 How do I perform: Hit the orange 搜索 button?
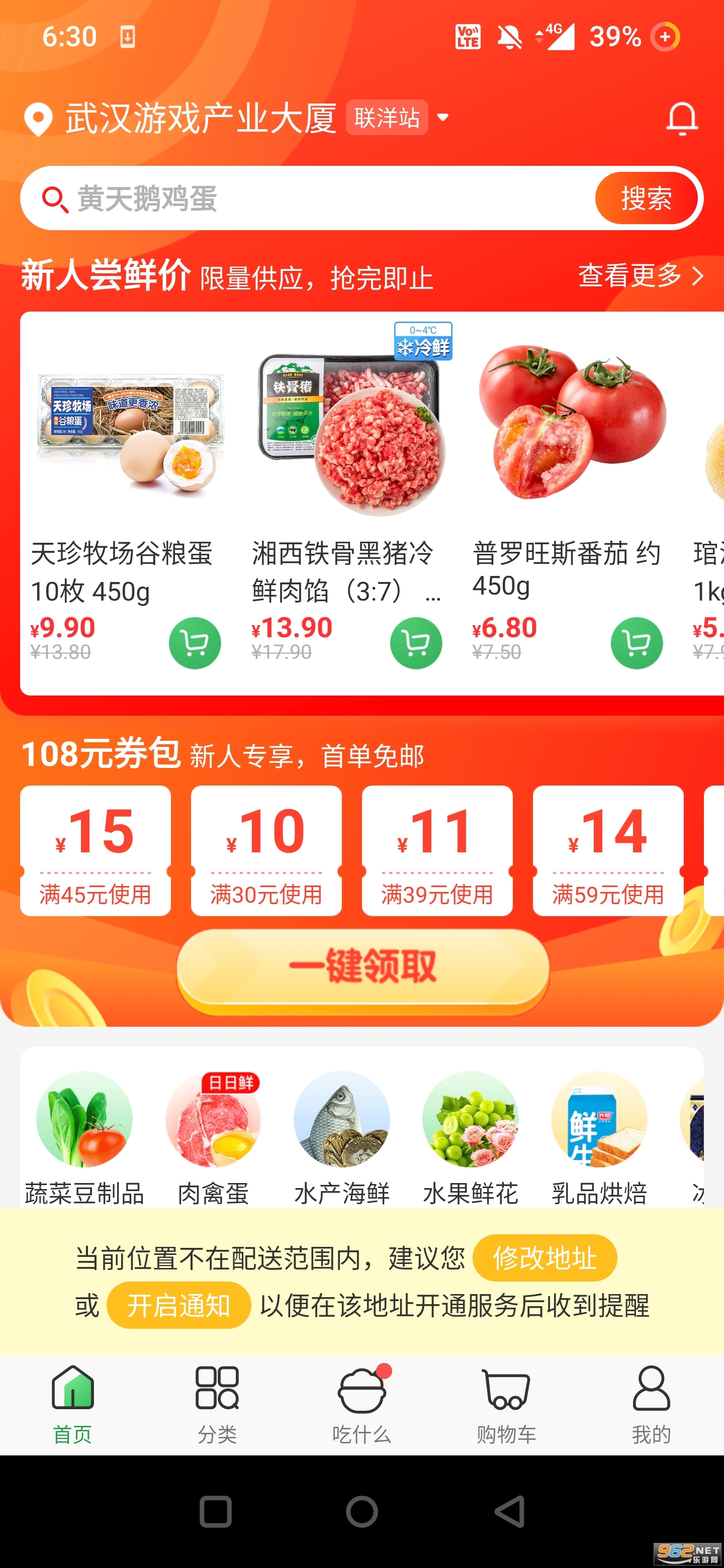[646, 199]
